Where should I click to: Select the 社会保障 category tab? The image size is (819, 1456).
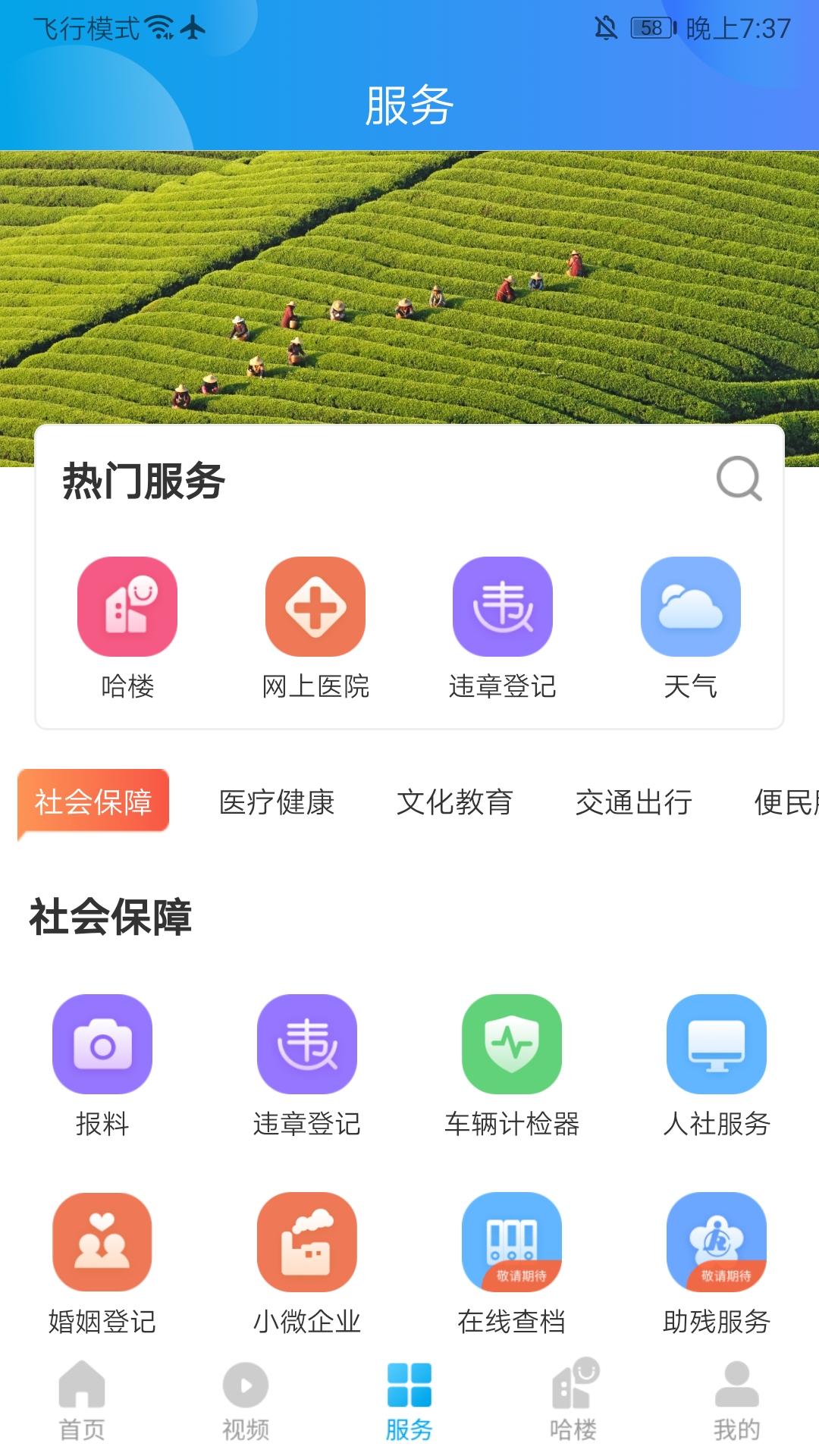pyautogui.click(x=93, y=802)
